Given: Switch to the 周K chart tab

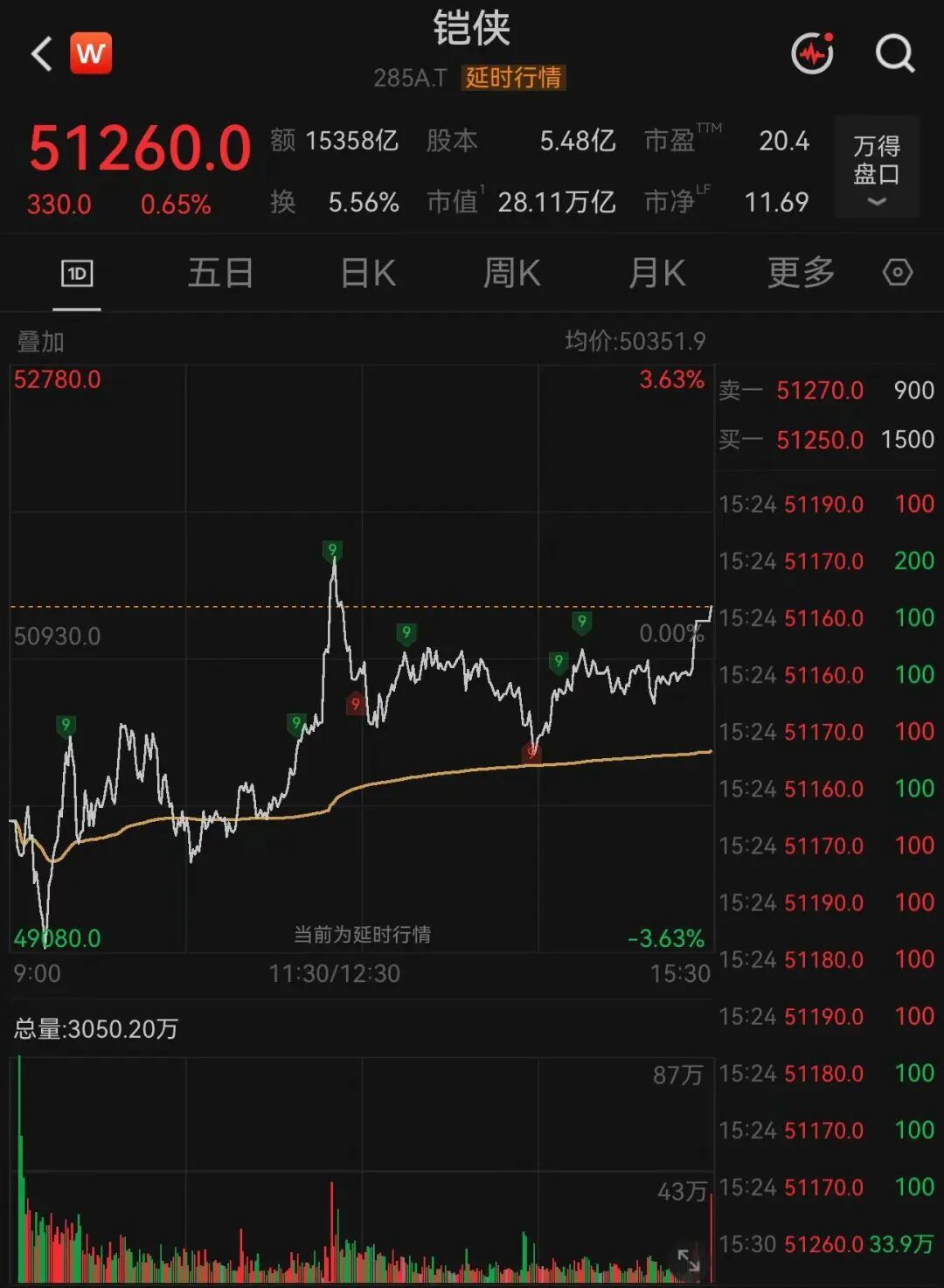Looking at the screenshot, I should [x=512, y=273].
